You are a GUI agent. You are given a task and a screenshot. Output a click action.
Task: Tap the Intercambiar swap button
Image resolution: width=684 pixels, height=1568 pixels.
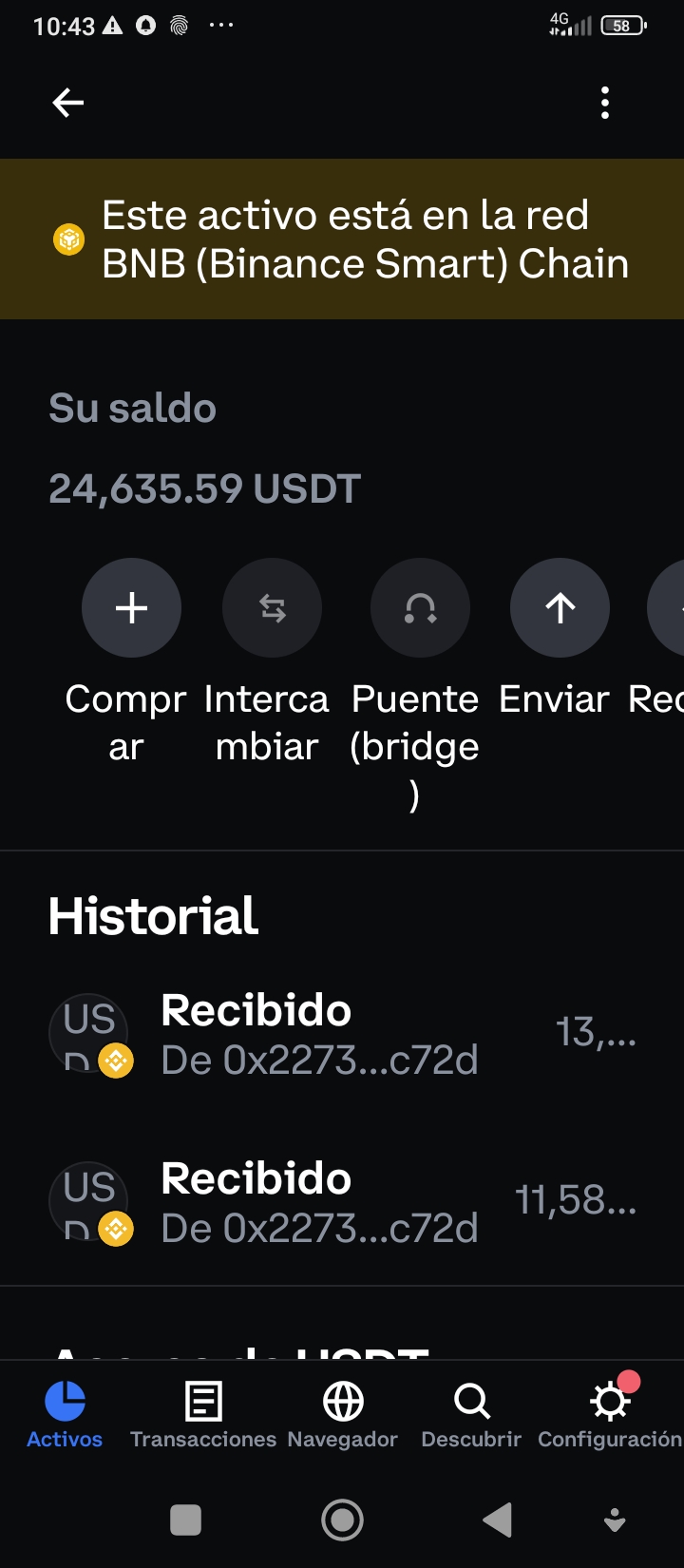pos(272,607)
